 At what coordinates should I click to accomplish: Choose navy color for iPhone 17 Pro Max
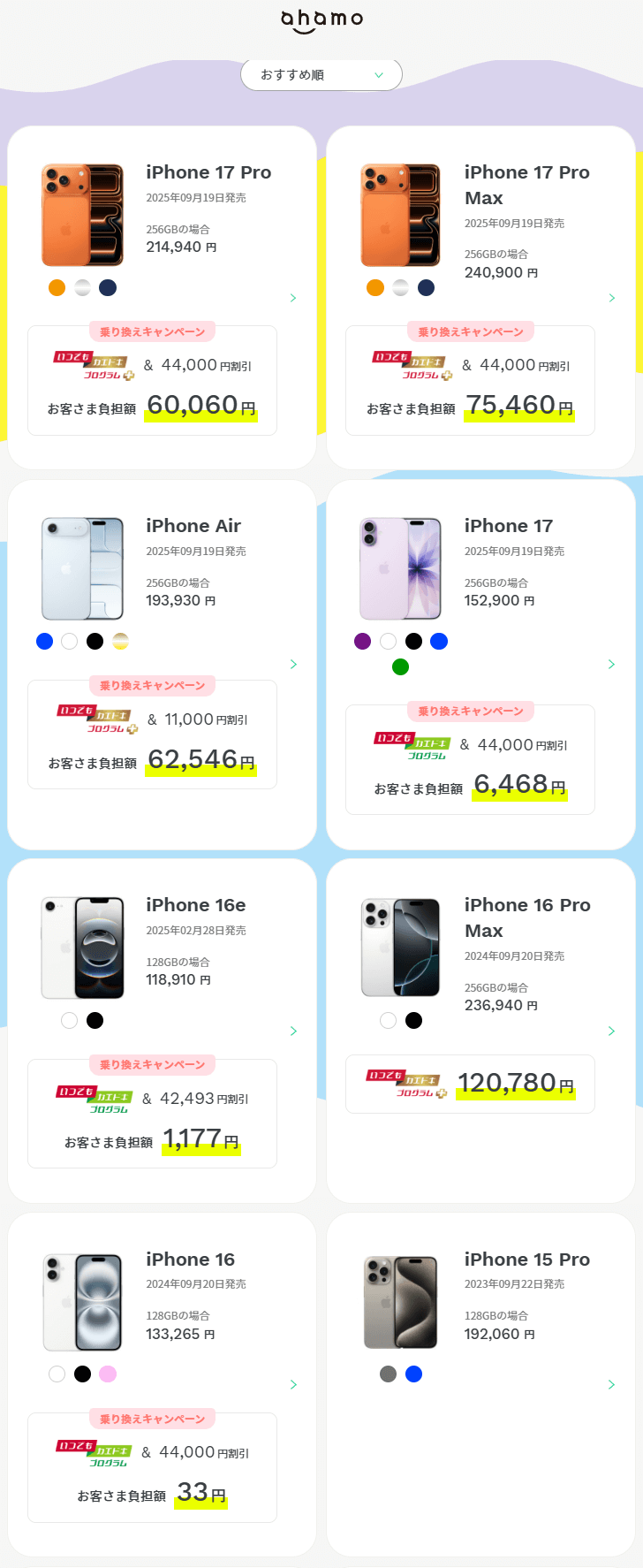(426, 287)
